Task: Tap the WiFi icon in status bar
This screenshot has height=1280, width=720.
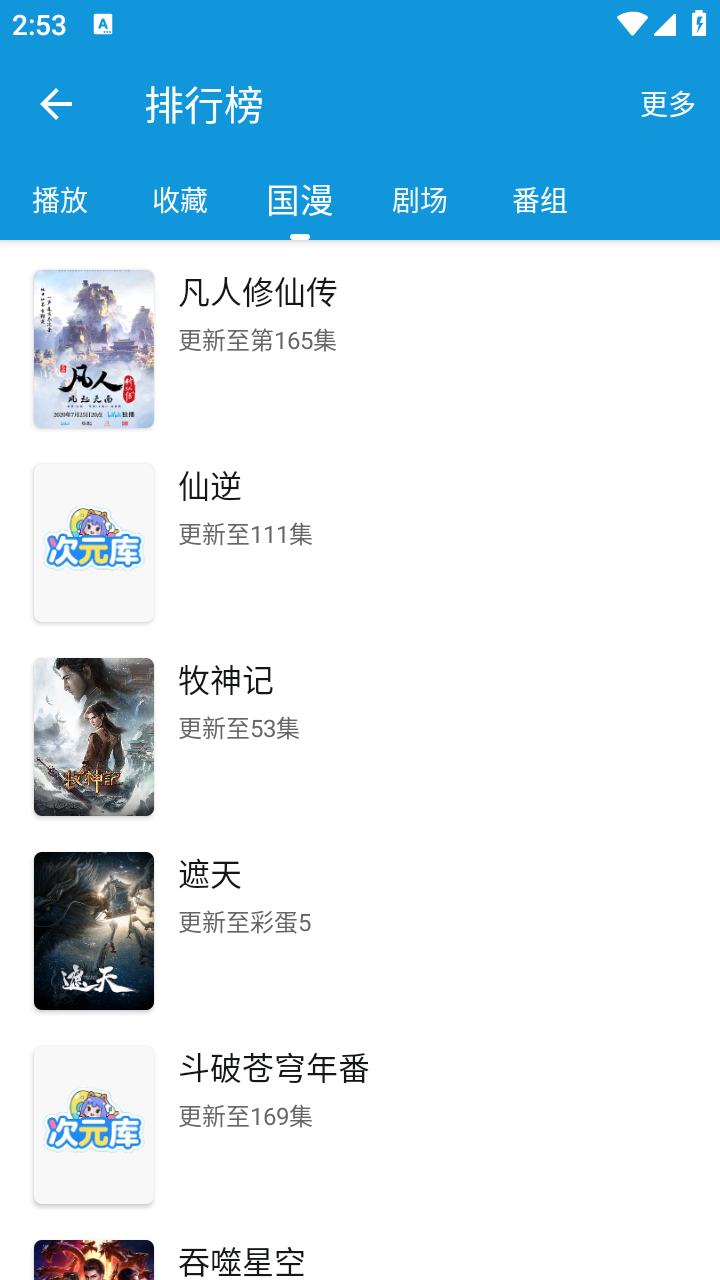Action: coord(630,25)
